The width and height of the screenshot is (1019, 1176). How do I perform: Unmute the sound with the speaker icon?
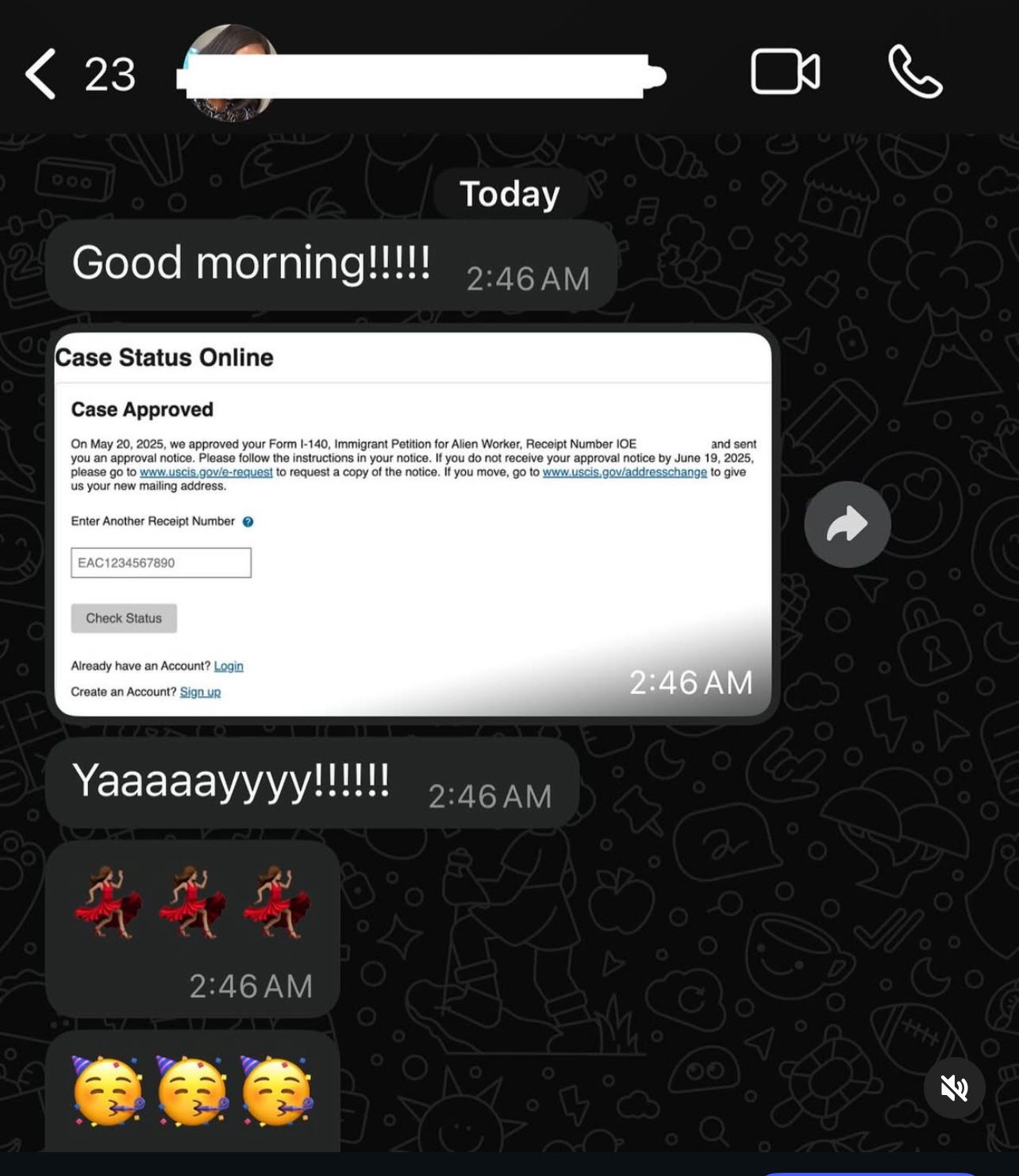tap(954, 1088)
